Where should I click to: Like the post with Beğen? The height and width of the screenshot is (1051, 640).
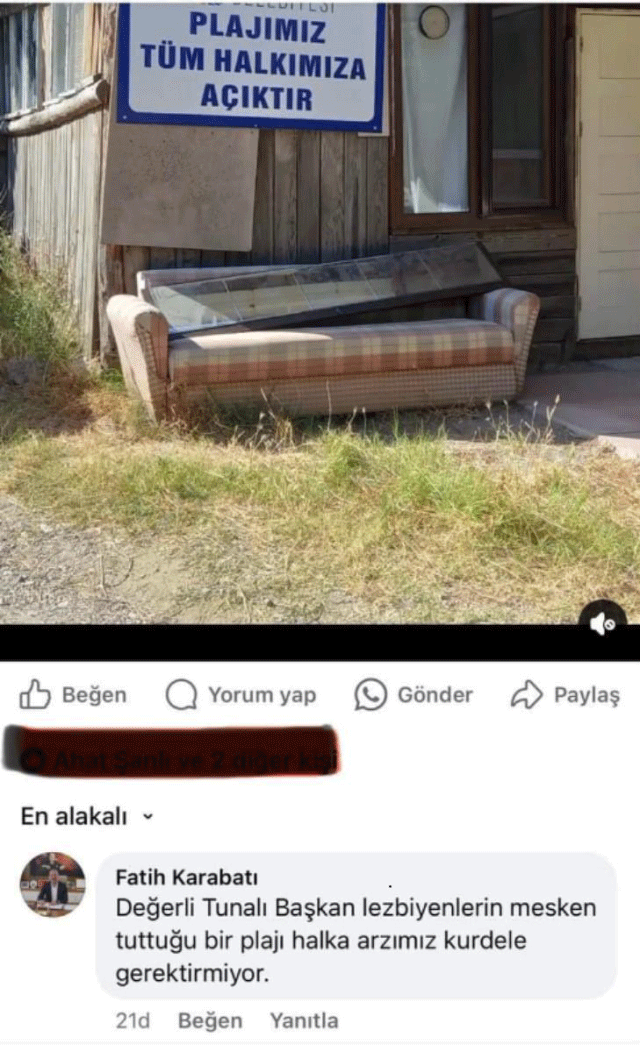point(73,694)
